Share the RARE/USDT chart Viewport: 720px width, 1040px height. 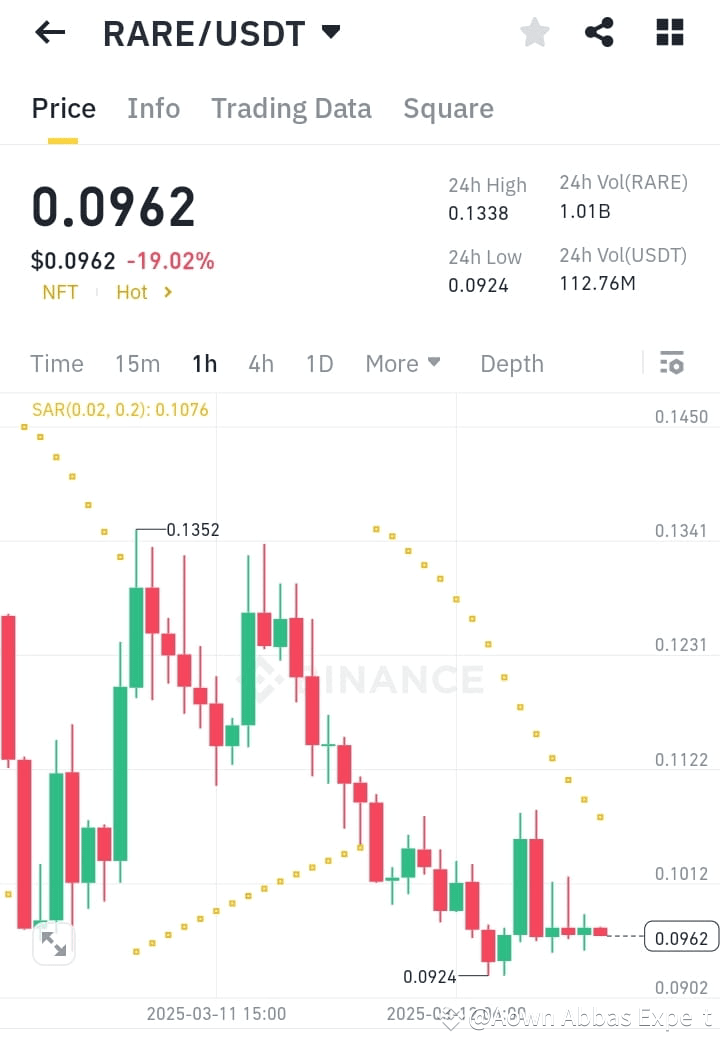coord(599,31)
